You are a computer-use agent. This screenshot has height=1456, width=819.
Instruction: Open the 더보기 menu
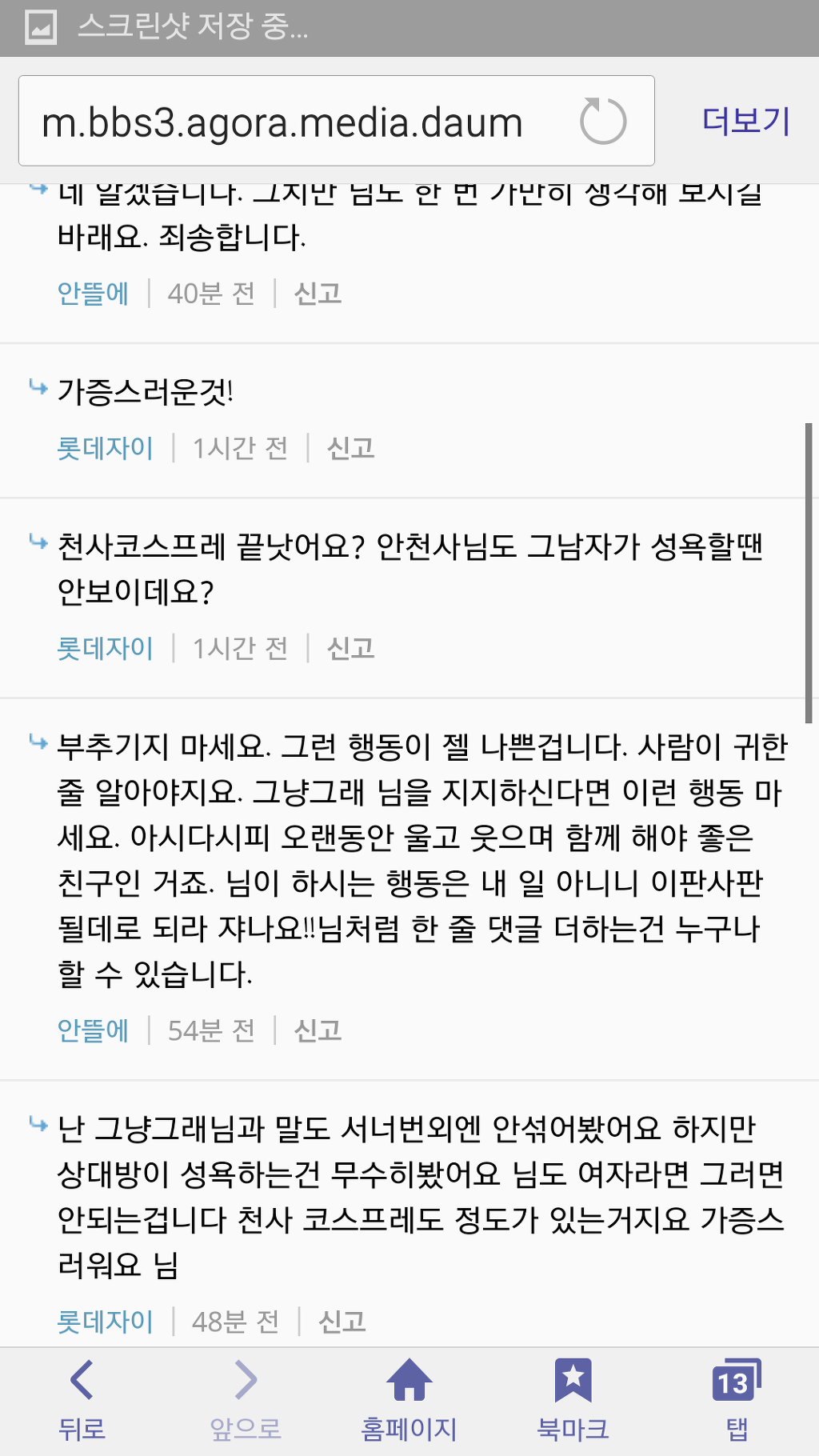[745, 121]
